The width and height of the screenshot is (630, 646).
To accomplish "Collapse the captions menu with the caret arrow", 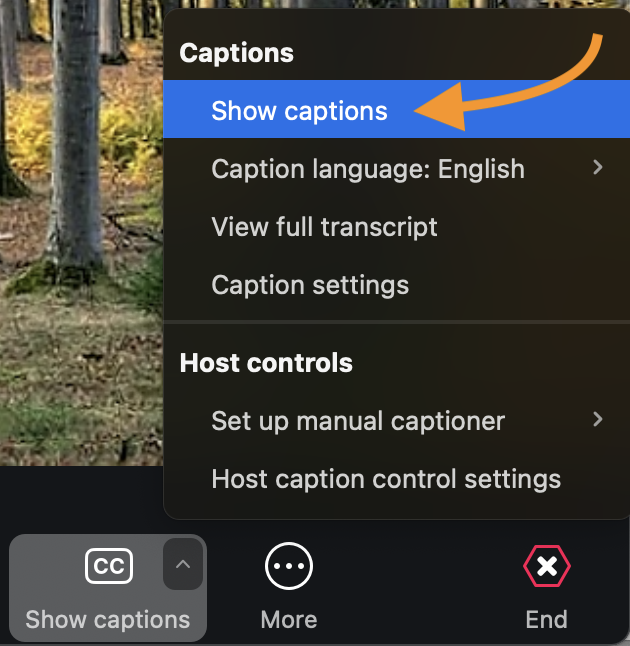I will point(182,566).
